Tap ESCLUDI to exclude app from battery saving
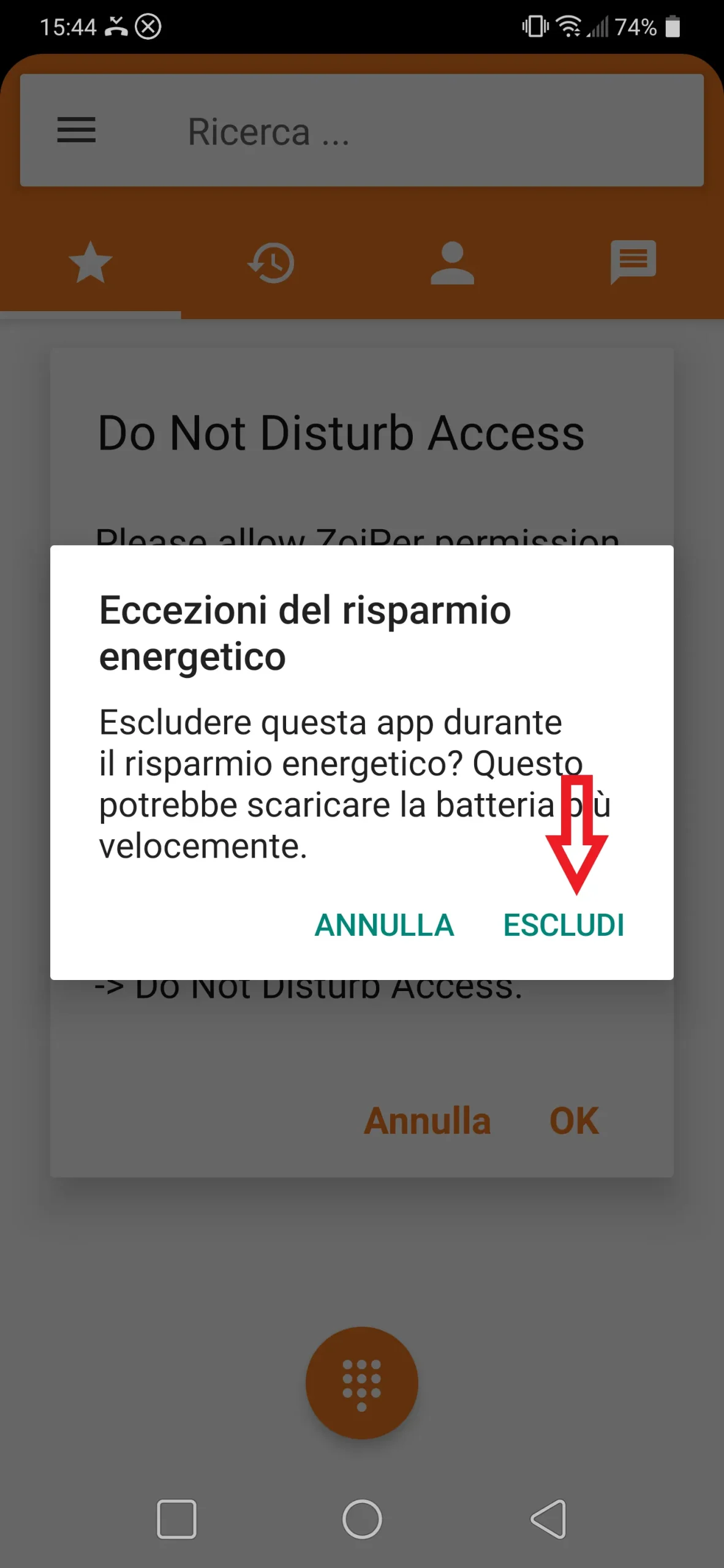 [x=564, y=925]
